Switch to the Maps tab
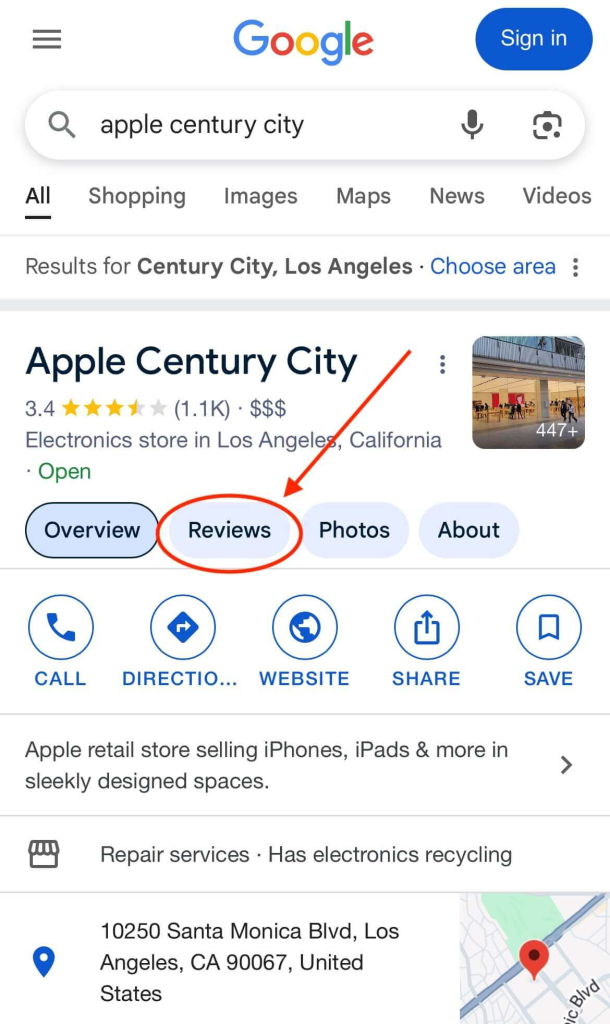Screen dimensions: 610x1024 (x=363, y=196)
